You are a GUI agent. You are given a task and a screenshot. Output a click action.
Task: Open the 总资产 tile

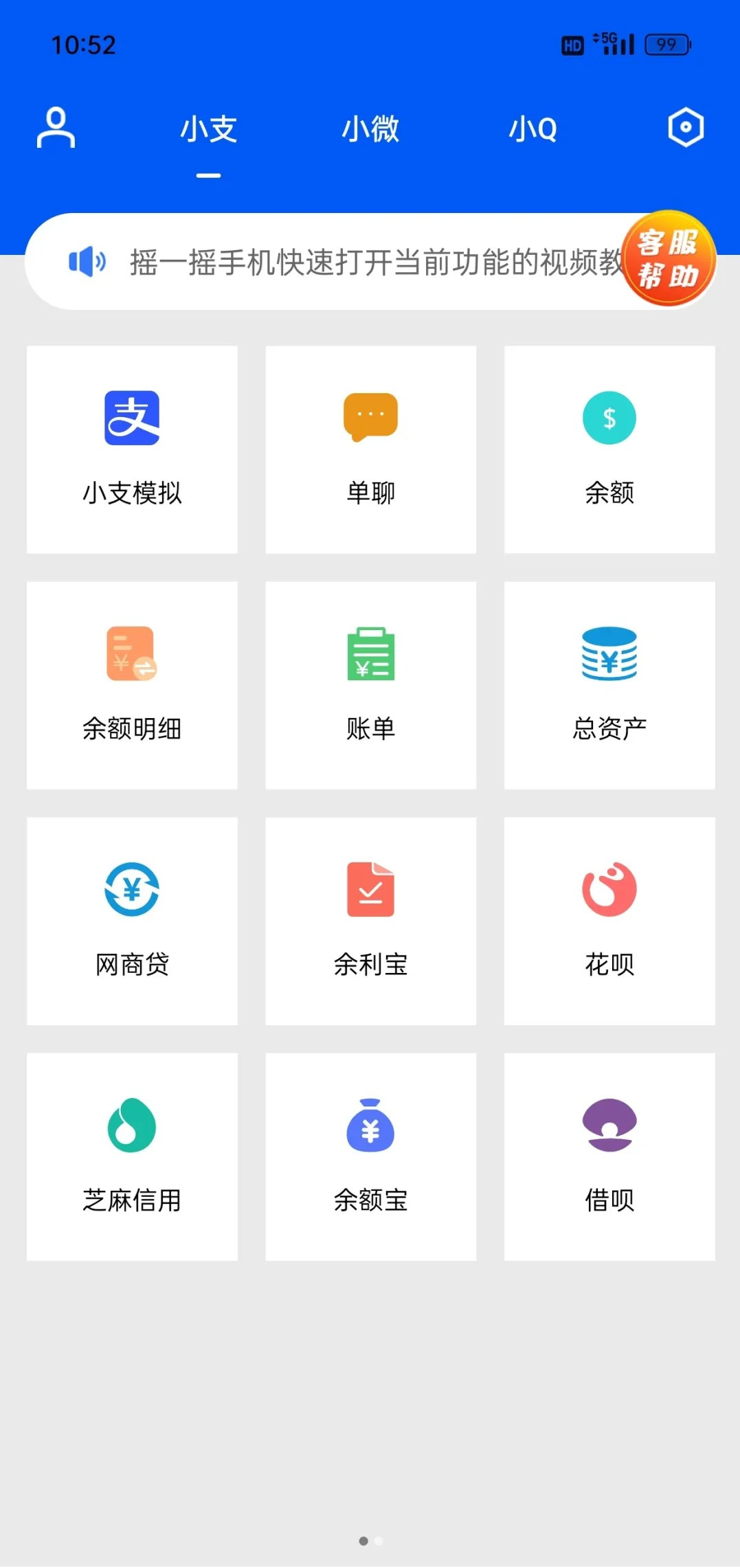[x=609, y=685]
